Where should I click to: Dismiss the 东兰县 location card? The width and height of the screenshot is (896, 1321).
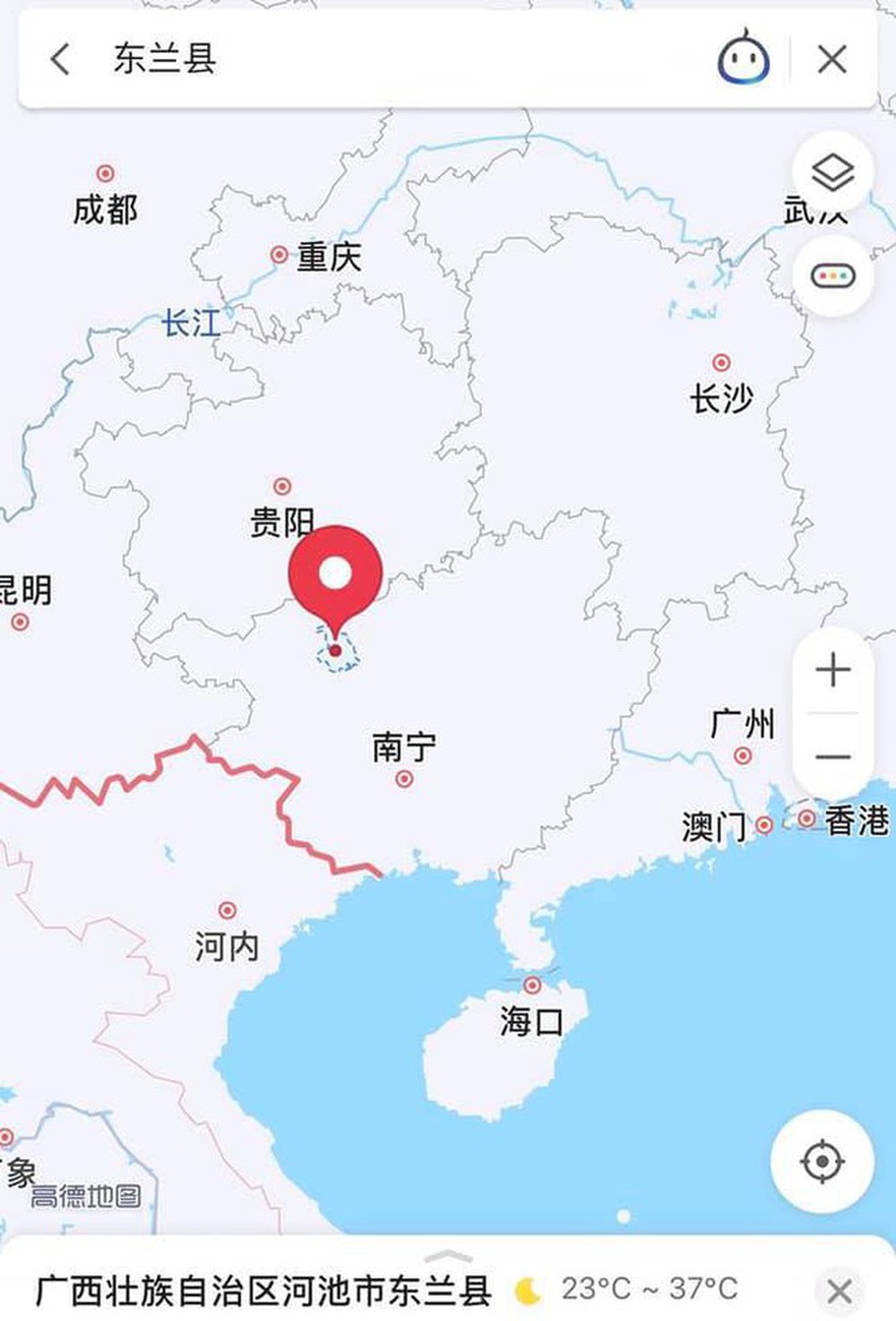click(840, 1291)
